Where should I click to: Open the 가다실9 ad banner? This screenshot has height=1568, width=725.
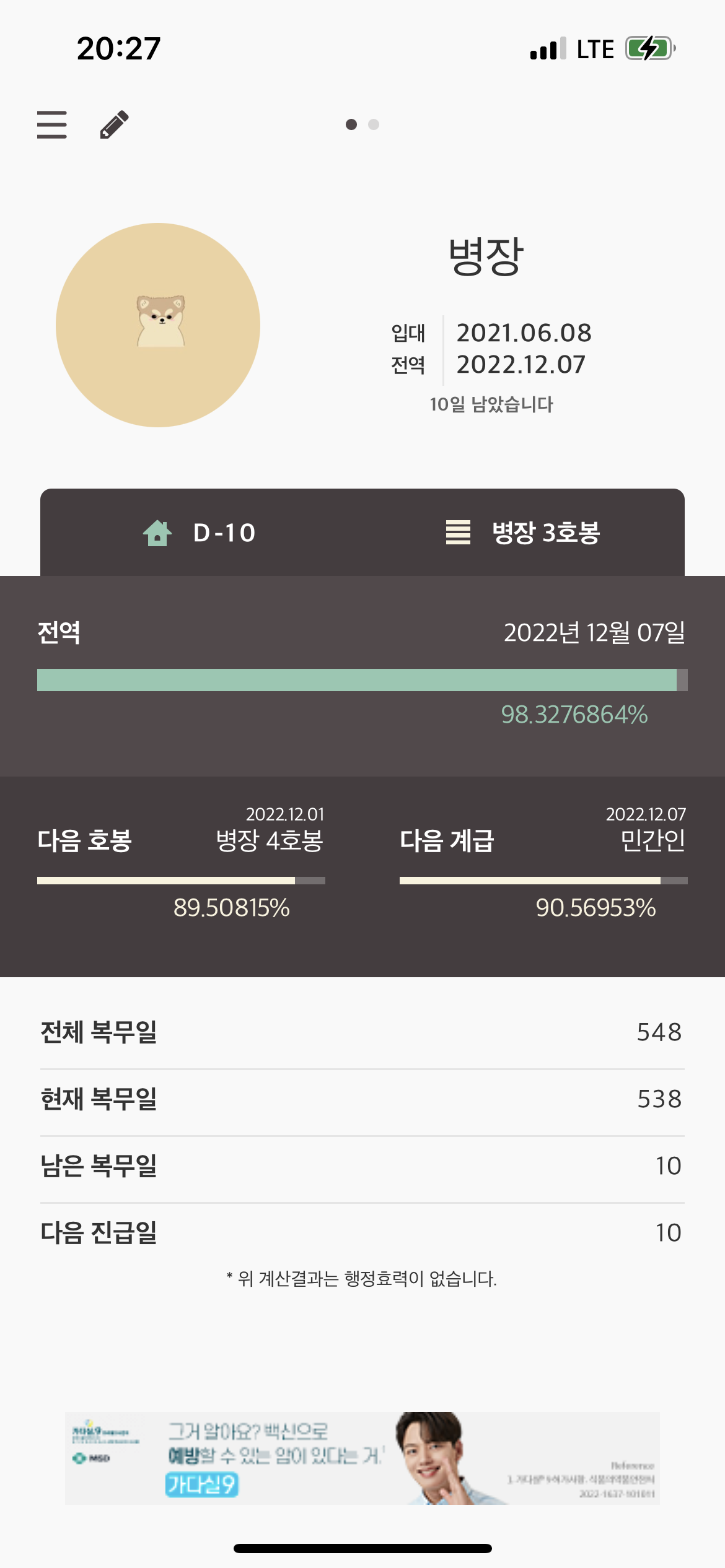click(x=362, y=1458)
